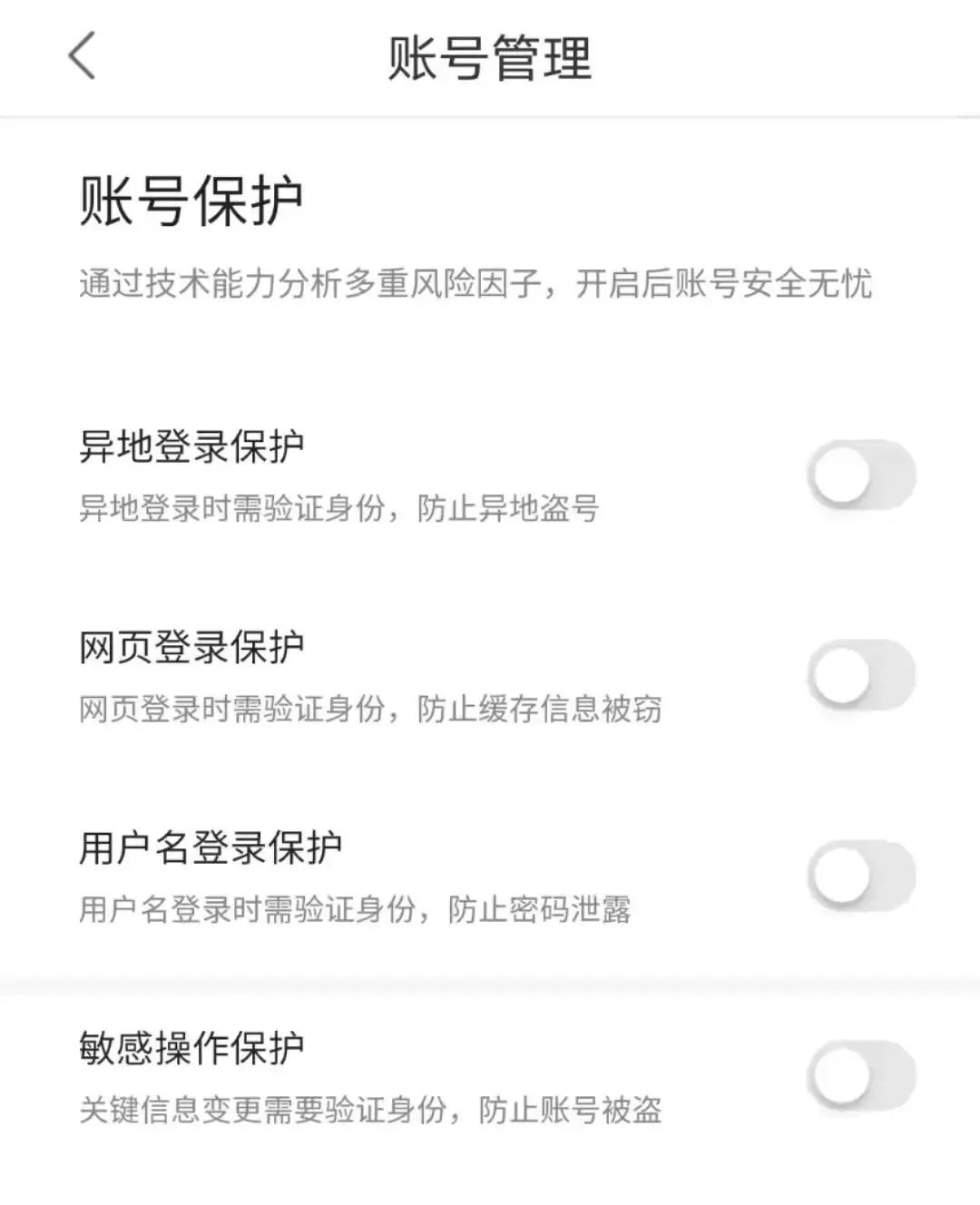Turn on 网页登录保护

click(861, 675)
